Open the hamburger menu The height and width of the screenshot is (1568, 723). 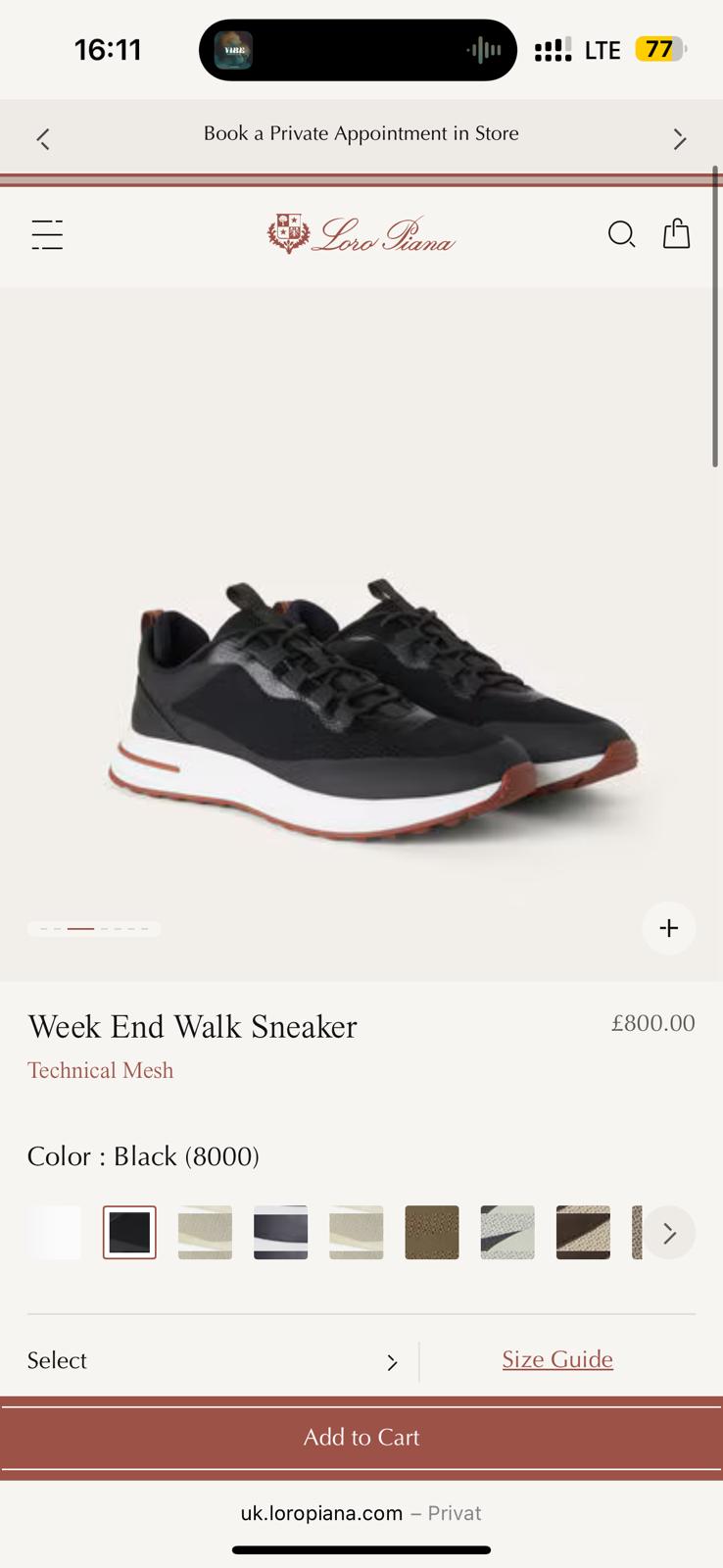[x=47, y=234]
